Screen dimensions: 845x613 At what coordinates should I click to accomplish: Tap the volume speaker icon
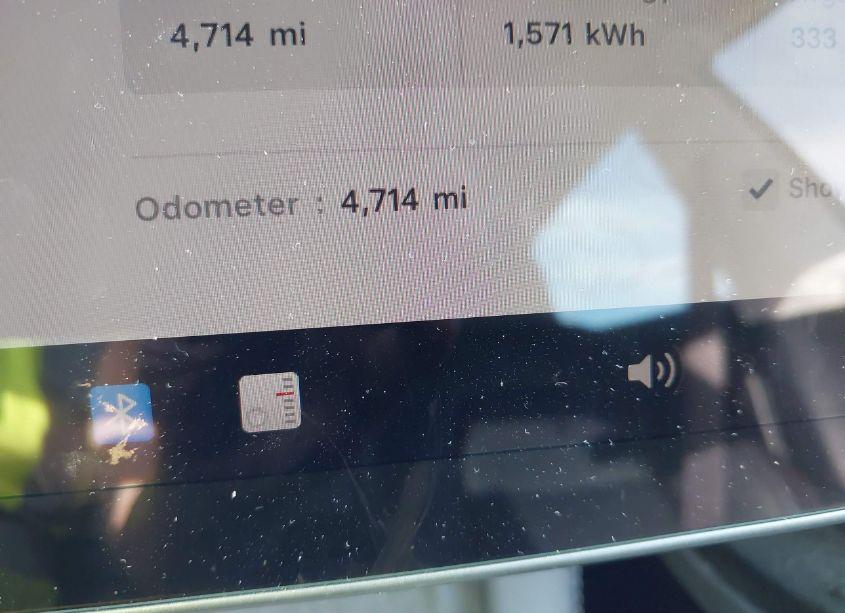[x=651, y=372]
